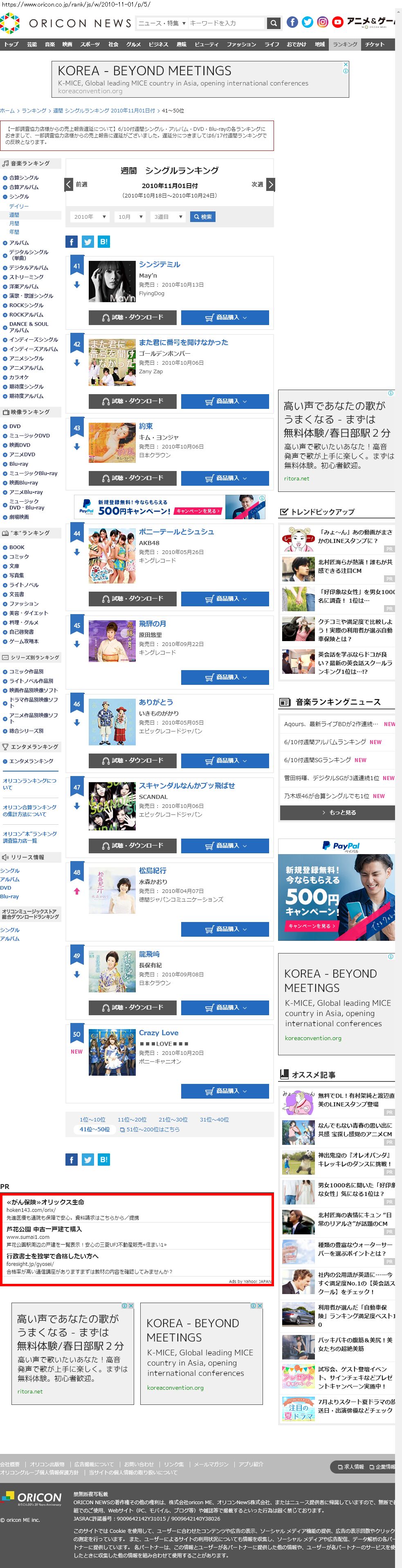Screen dimensions: 402x1568
Task: Tap 試聴・ダウンロード for シンジテミル
Action: [x=133, y=317]
